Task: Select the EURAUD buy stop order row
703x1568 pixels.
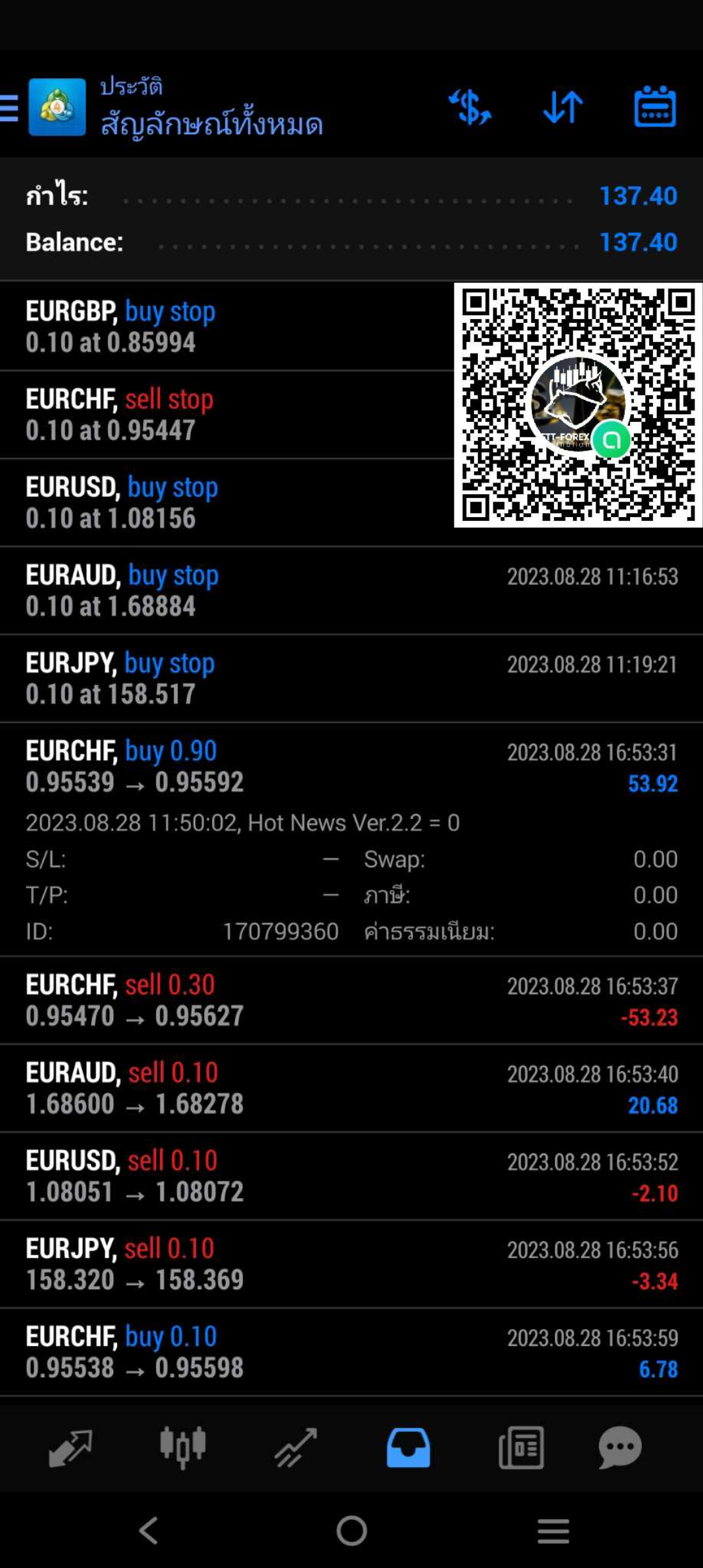Action: 351,591
